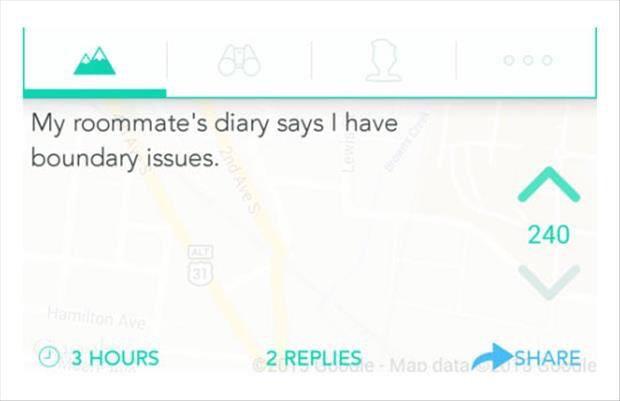620x401 pixels.
Task: Open the three-dots more tab
Action: point(525,60)
